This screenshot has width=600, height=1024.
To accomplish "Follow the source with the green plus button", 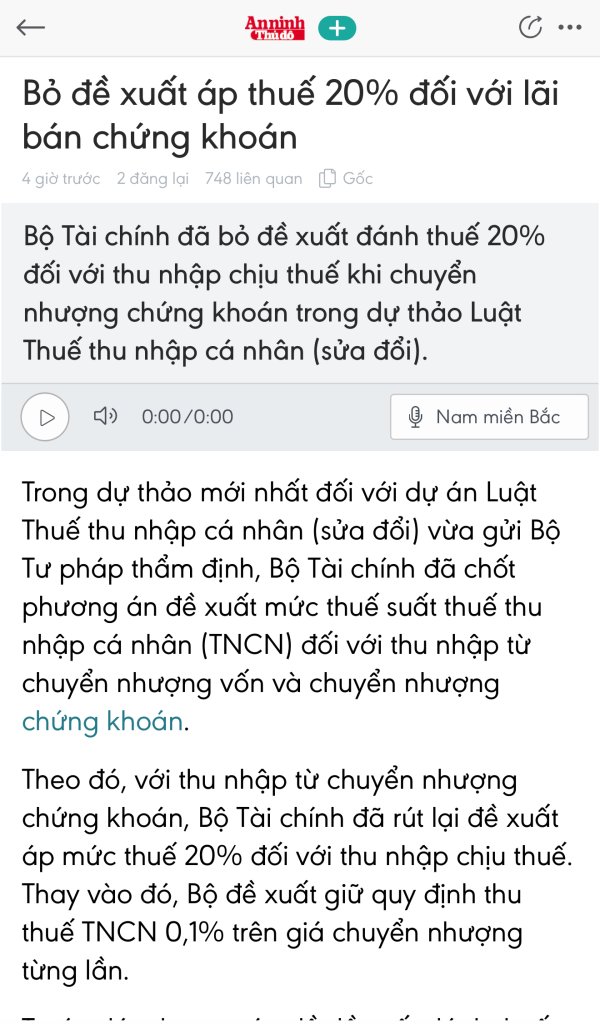I will 337,28.
